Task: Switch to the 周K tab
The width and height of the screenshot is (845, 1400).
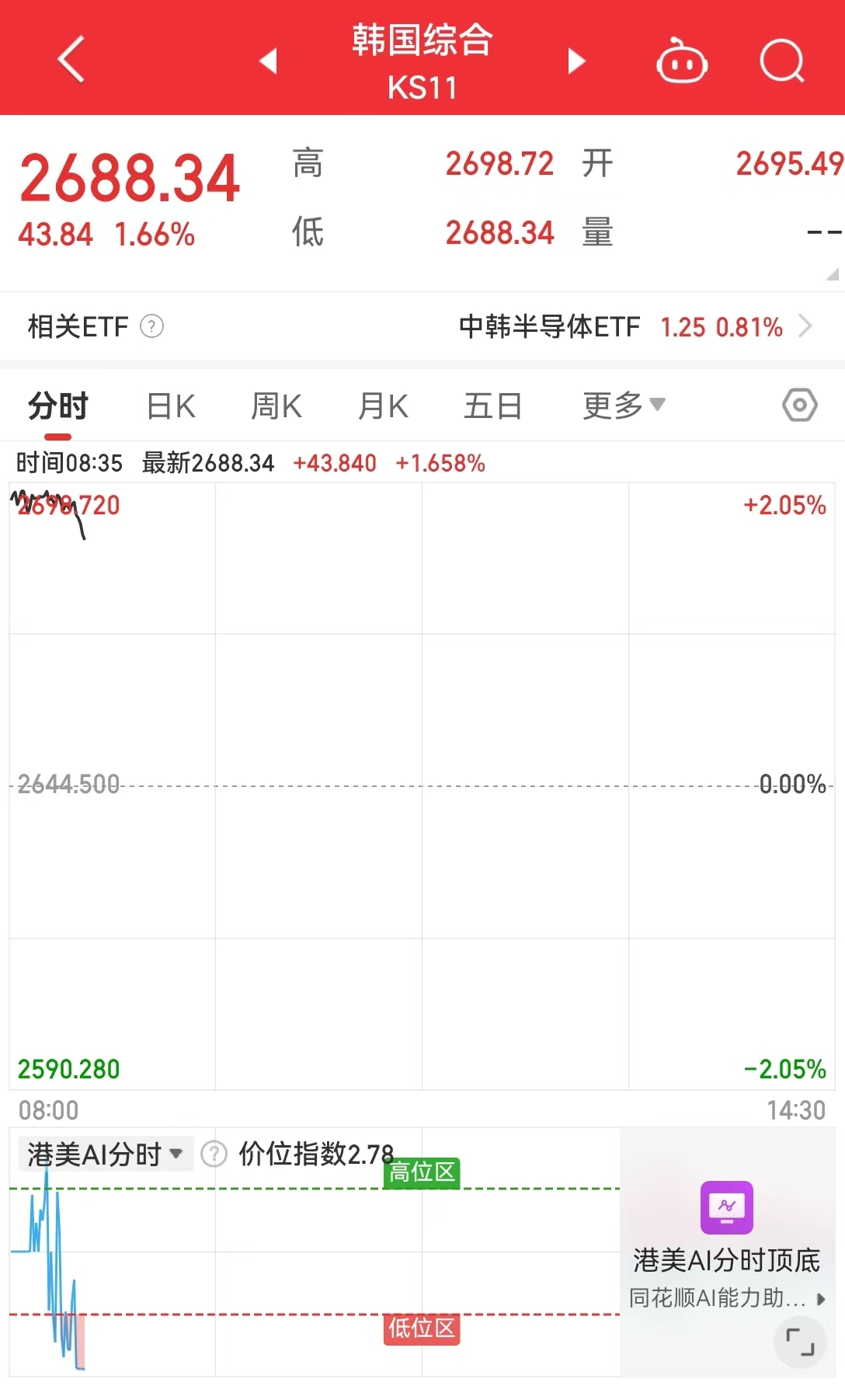Action: (276, 406)
